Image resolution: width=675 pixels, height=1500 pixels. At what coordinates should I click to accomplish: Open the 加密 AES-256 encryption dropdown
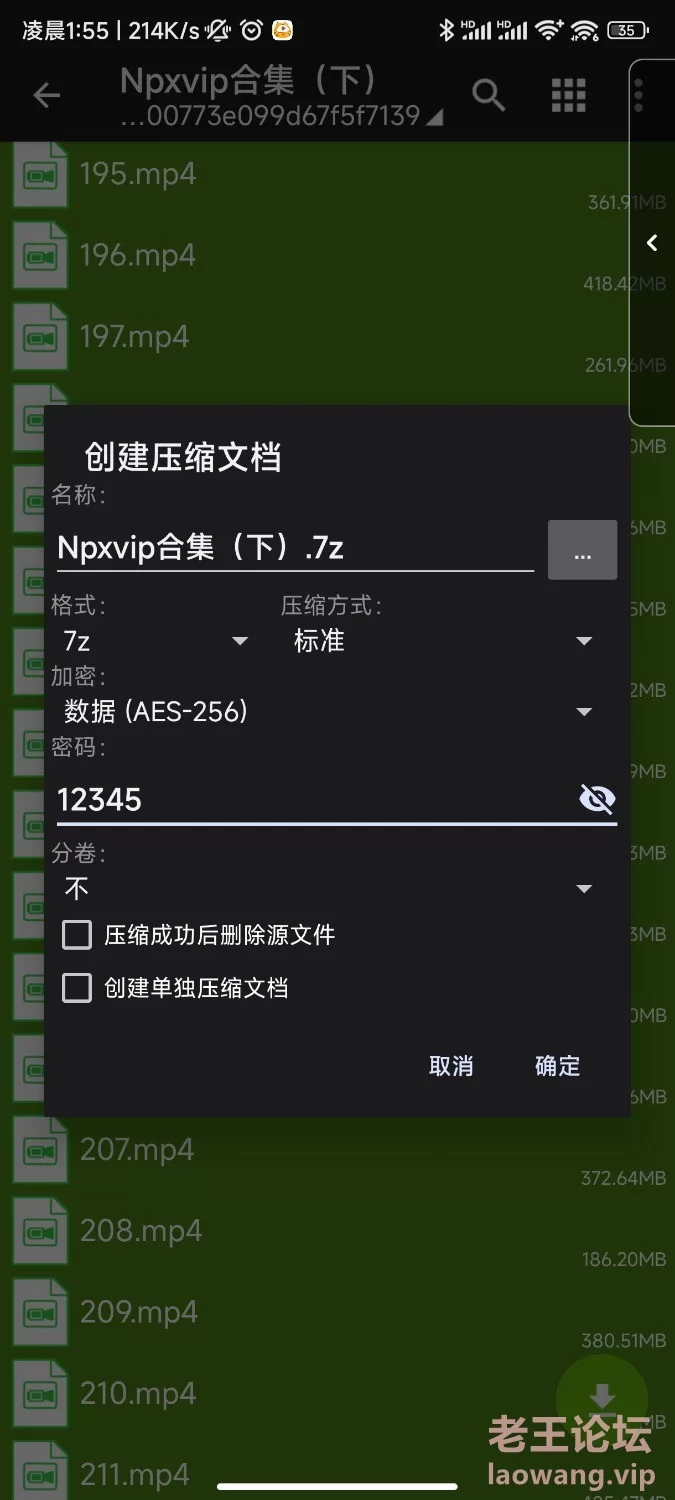pyautogui.click(x=328, y=712)
